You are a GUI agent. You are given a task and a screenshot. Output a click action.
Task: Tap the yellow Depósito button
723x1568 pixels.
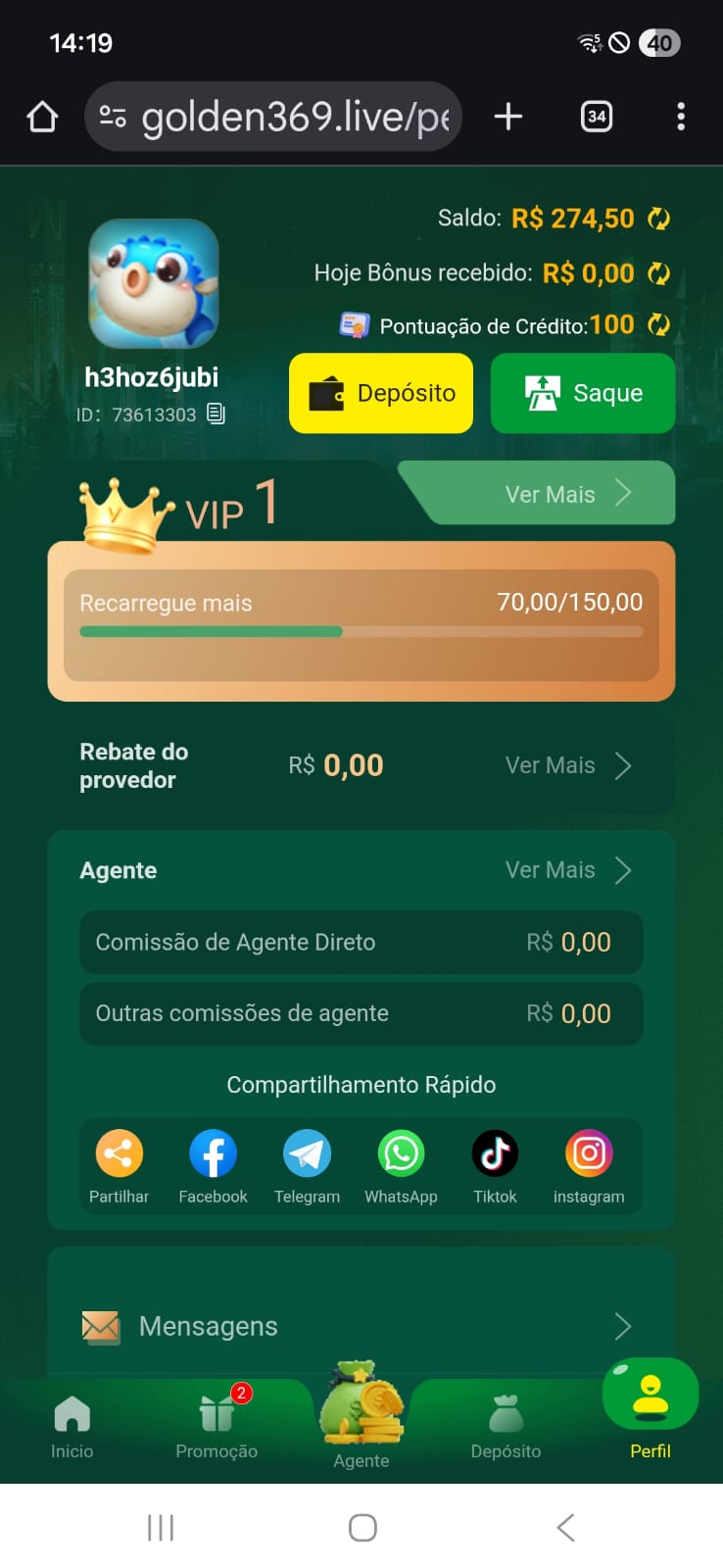(380, 393)
